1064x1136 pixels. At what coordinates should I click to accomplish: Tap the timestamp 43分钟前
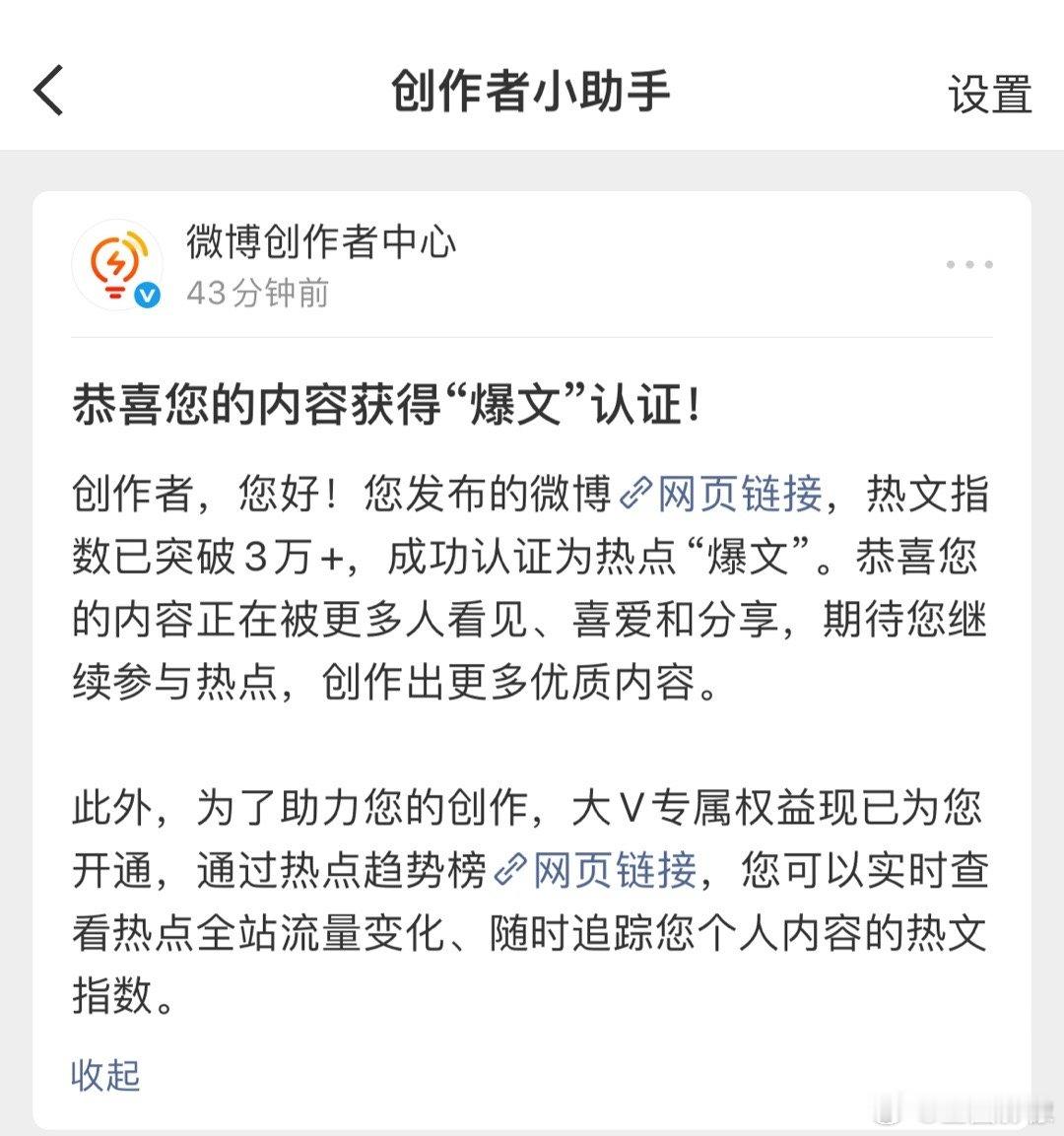point(260,293)
